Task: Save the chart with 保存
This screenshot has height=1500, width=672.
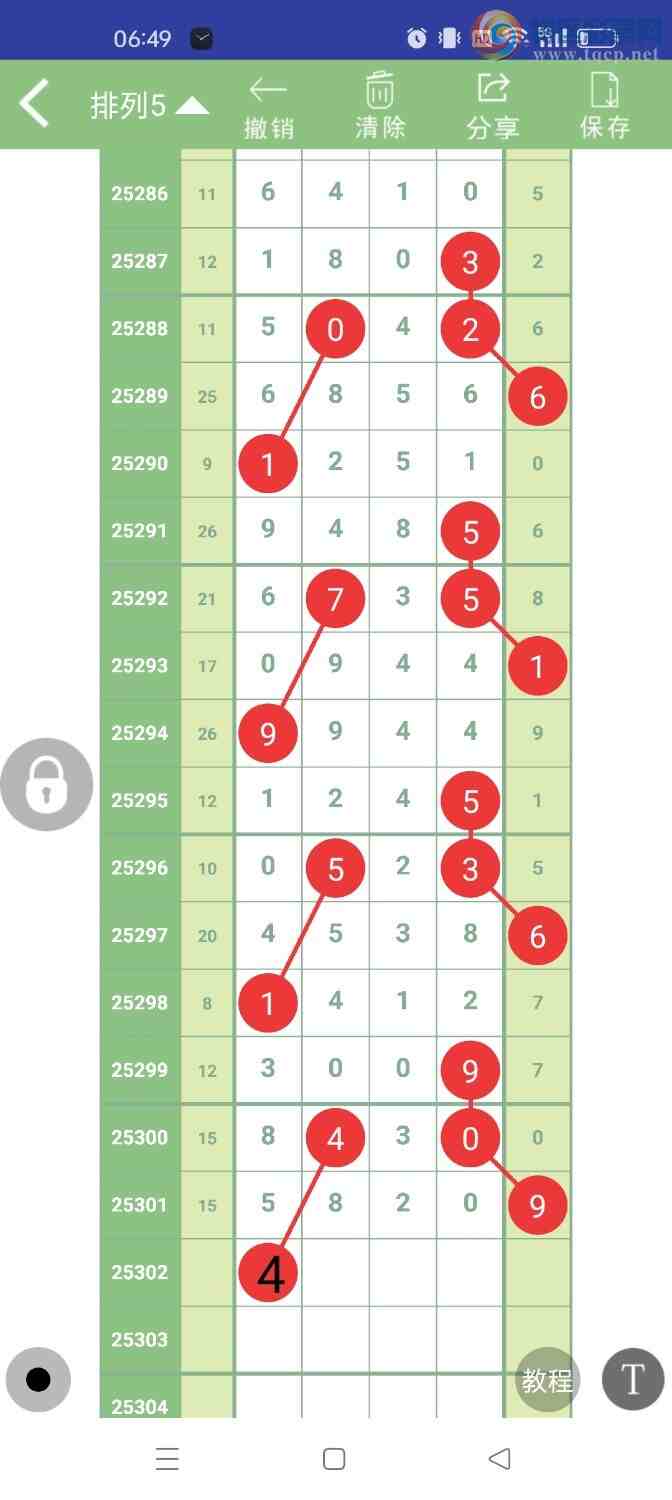Action: coord(605,107)
